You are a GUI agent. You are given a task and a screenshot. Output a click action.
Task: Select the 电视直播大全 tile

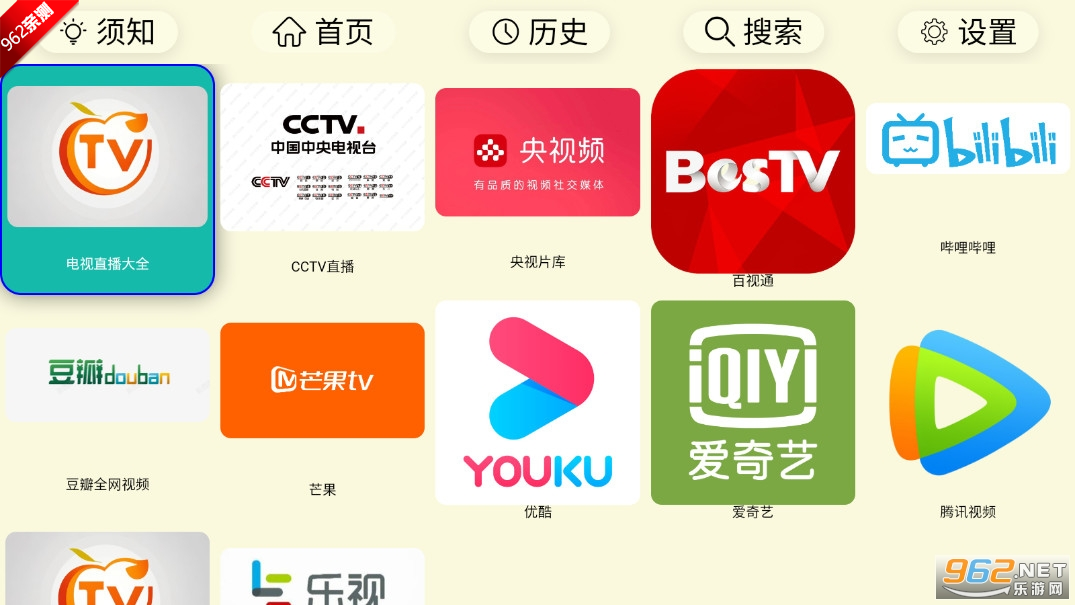tap(107, 179)
